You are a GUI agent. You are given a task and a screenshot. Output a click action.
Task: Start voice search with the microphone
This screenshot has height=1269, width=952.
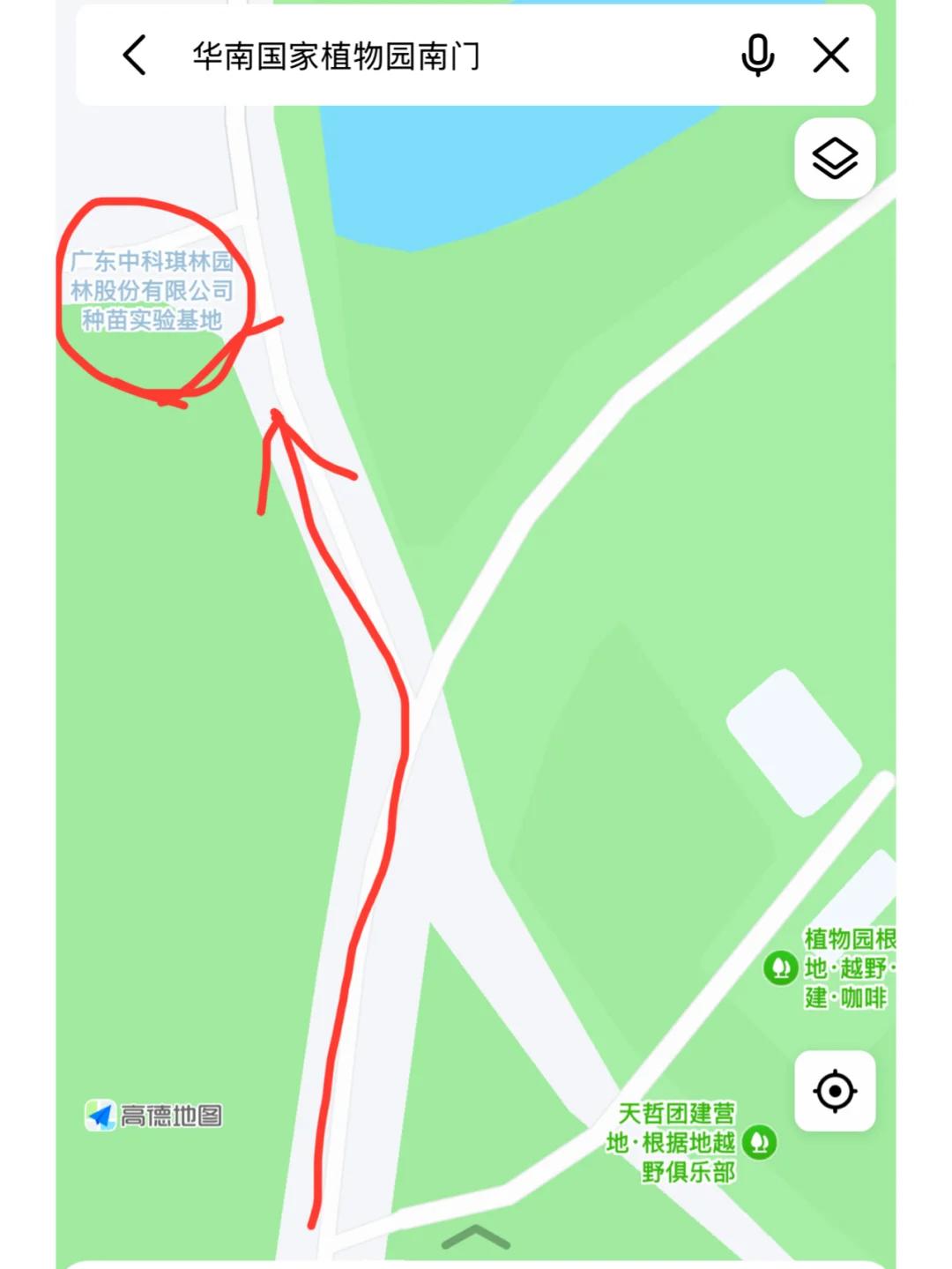click(x=757, y=56)
